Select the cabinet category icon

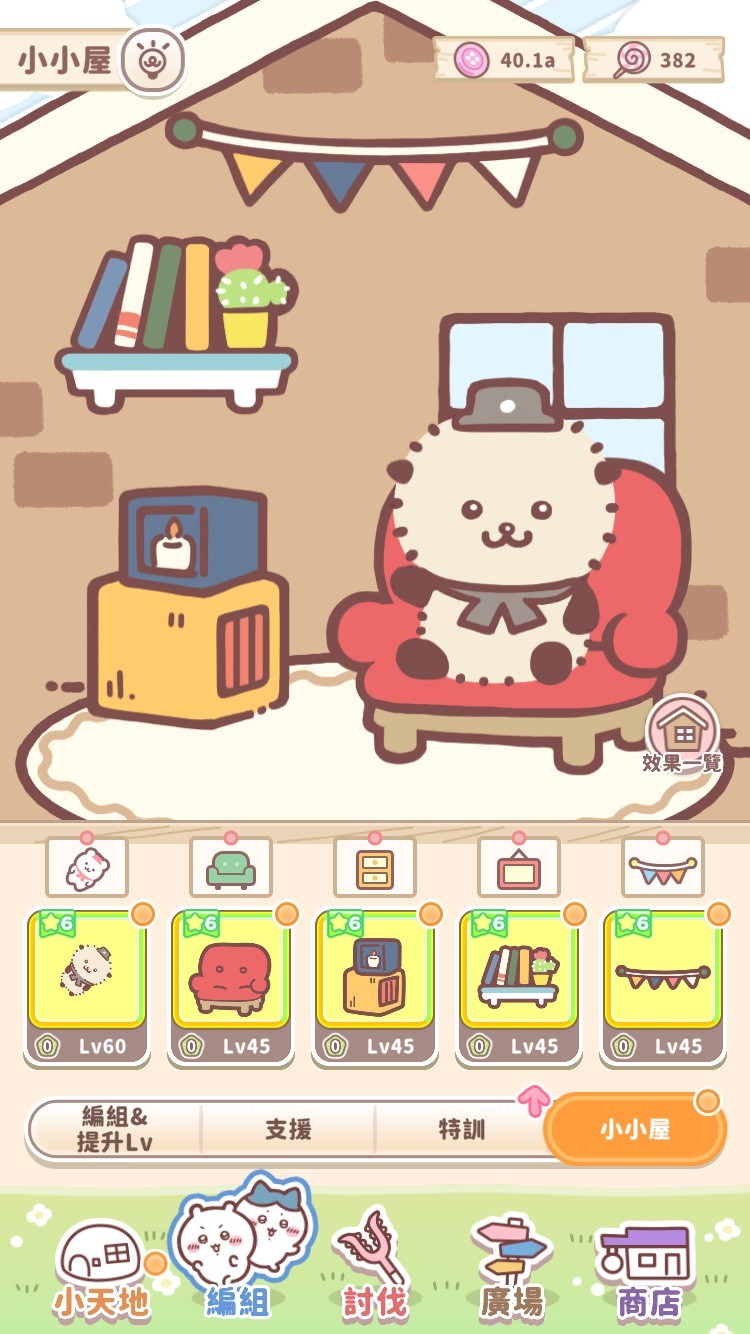click(x=375, y=867)
